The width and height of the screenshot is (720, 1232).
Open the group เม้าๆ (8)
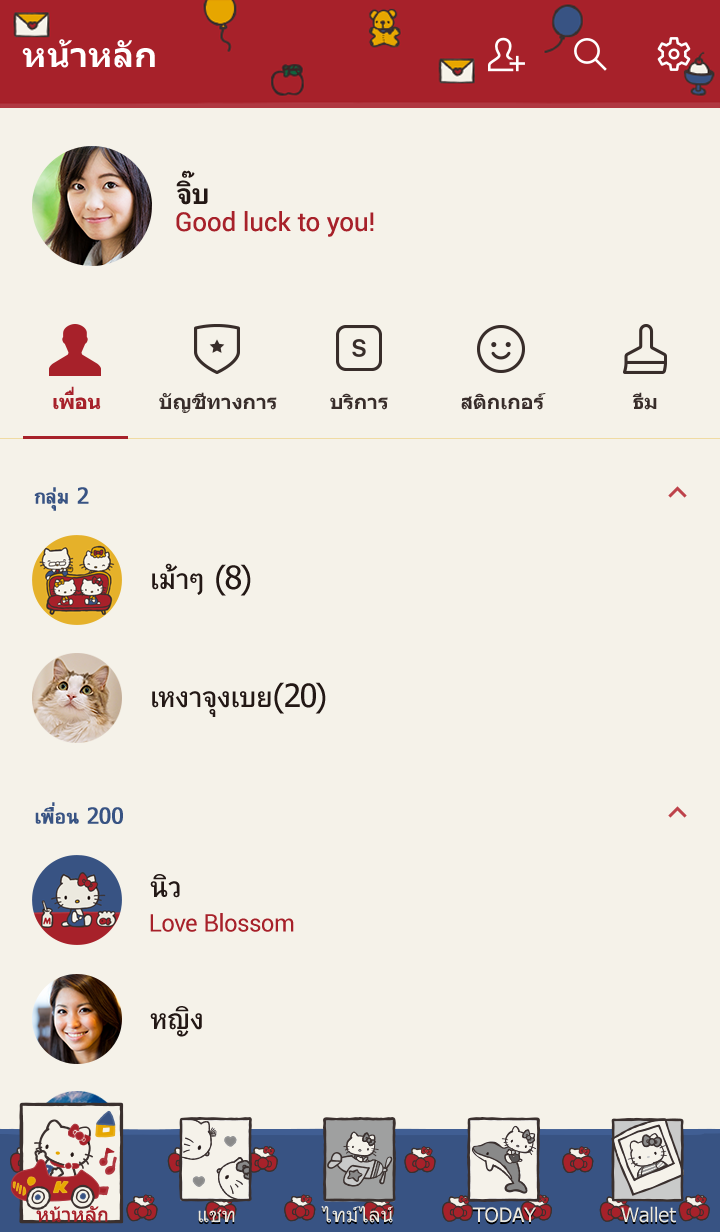[x=200, y=580]
